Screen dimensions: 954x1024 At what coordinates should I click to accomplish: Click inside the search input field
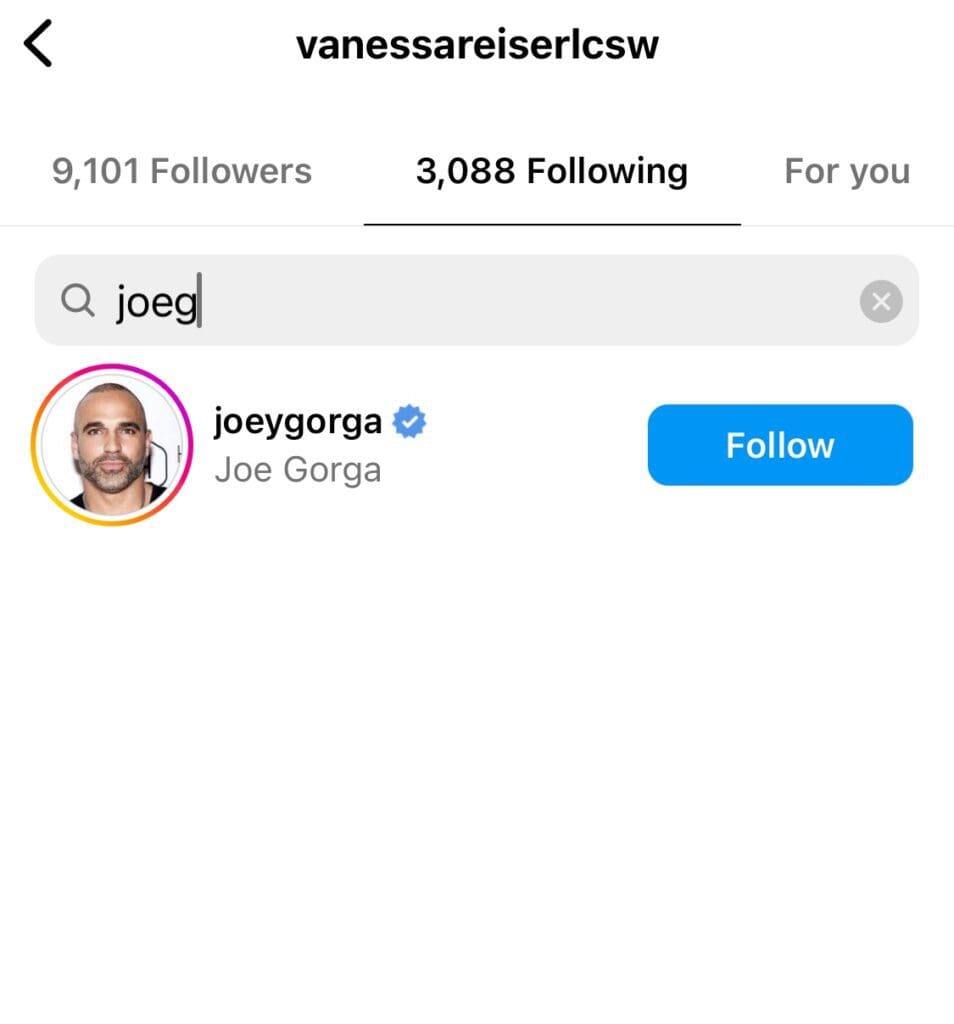click(400, 301)
